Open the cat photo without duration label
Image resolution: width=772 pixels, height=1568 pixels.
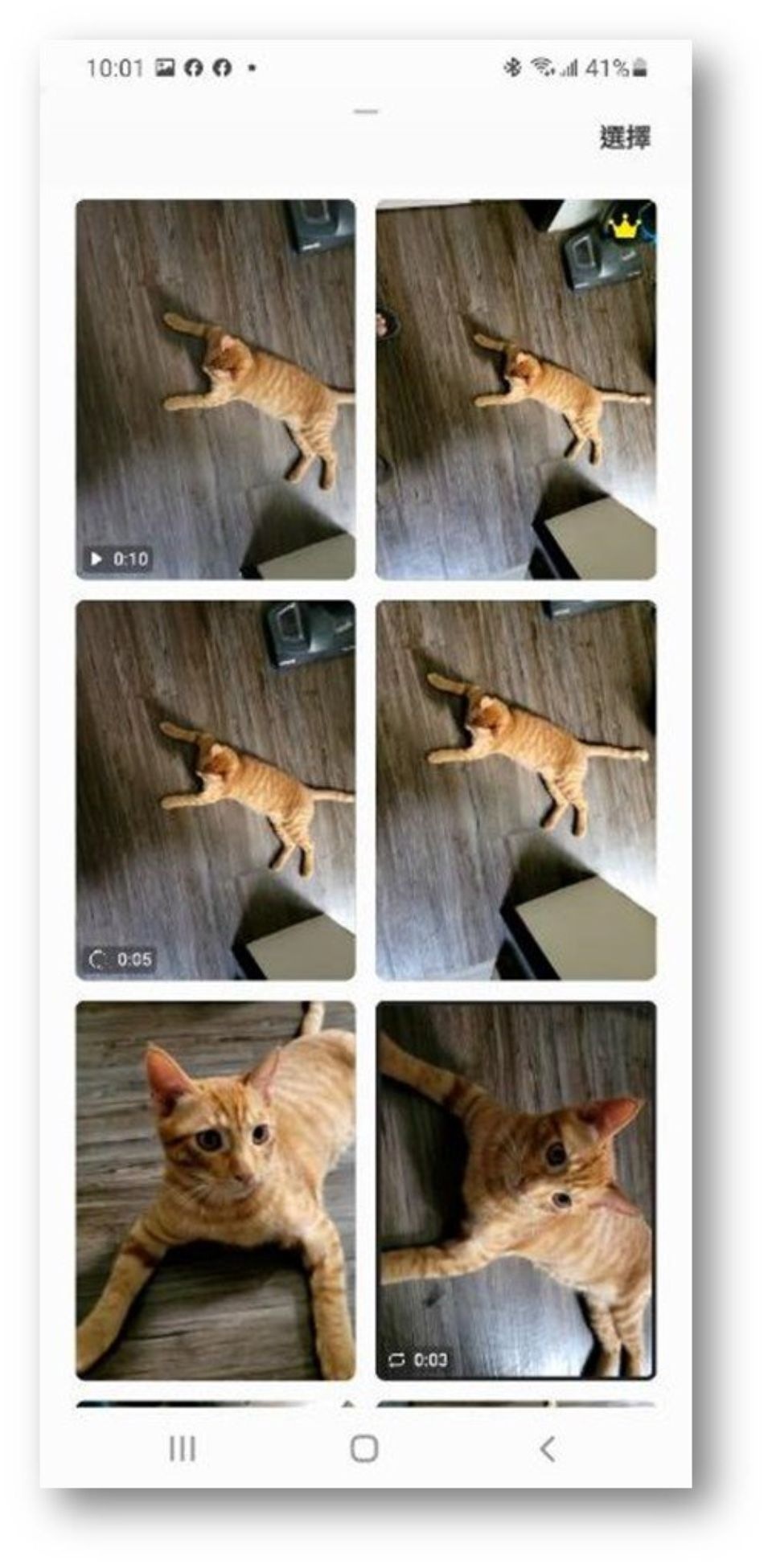515,790
